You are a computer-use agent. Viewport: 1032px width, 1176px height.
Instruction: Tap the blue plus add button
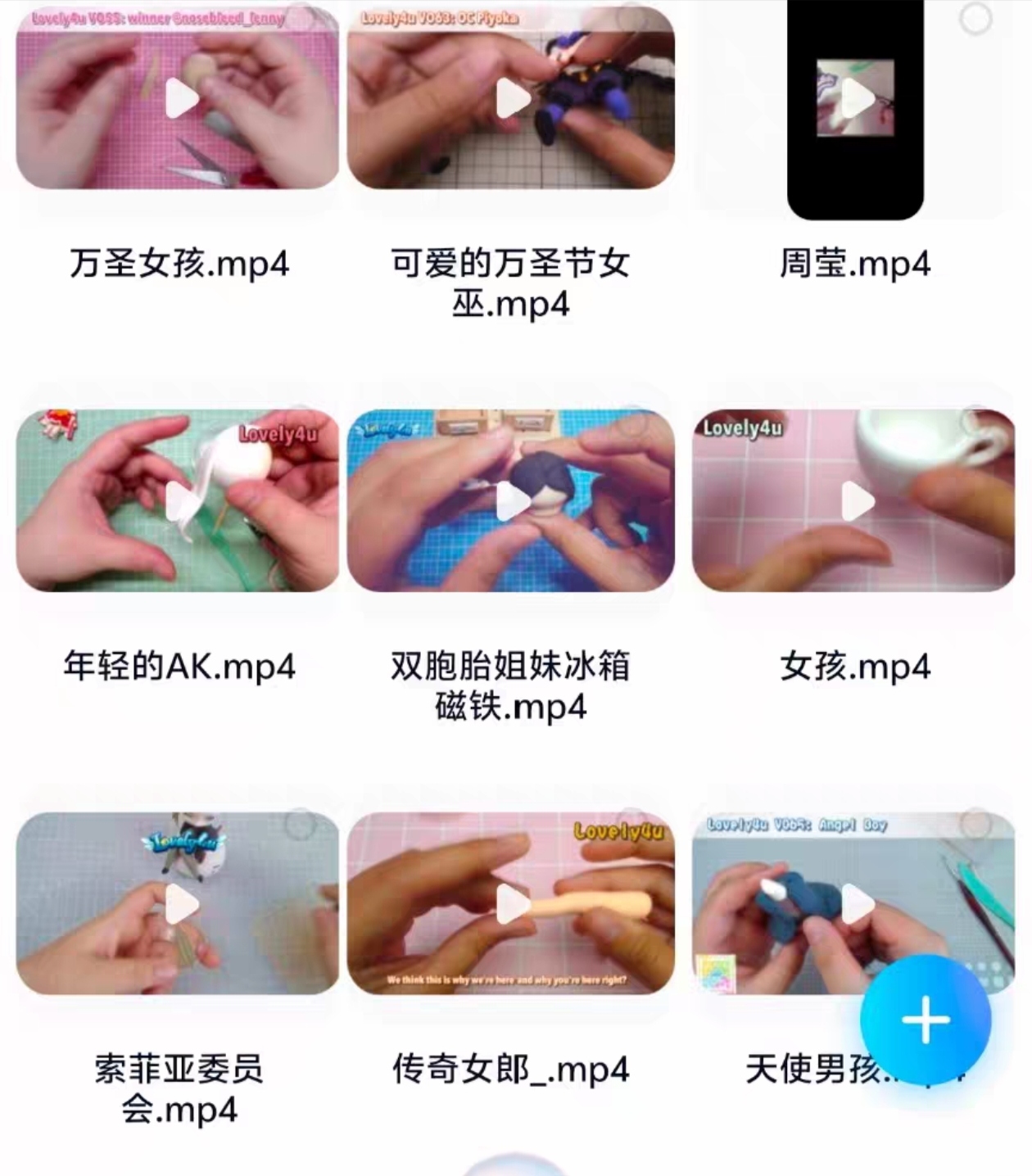point(926,1020)
